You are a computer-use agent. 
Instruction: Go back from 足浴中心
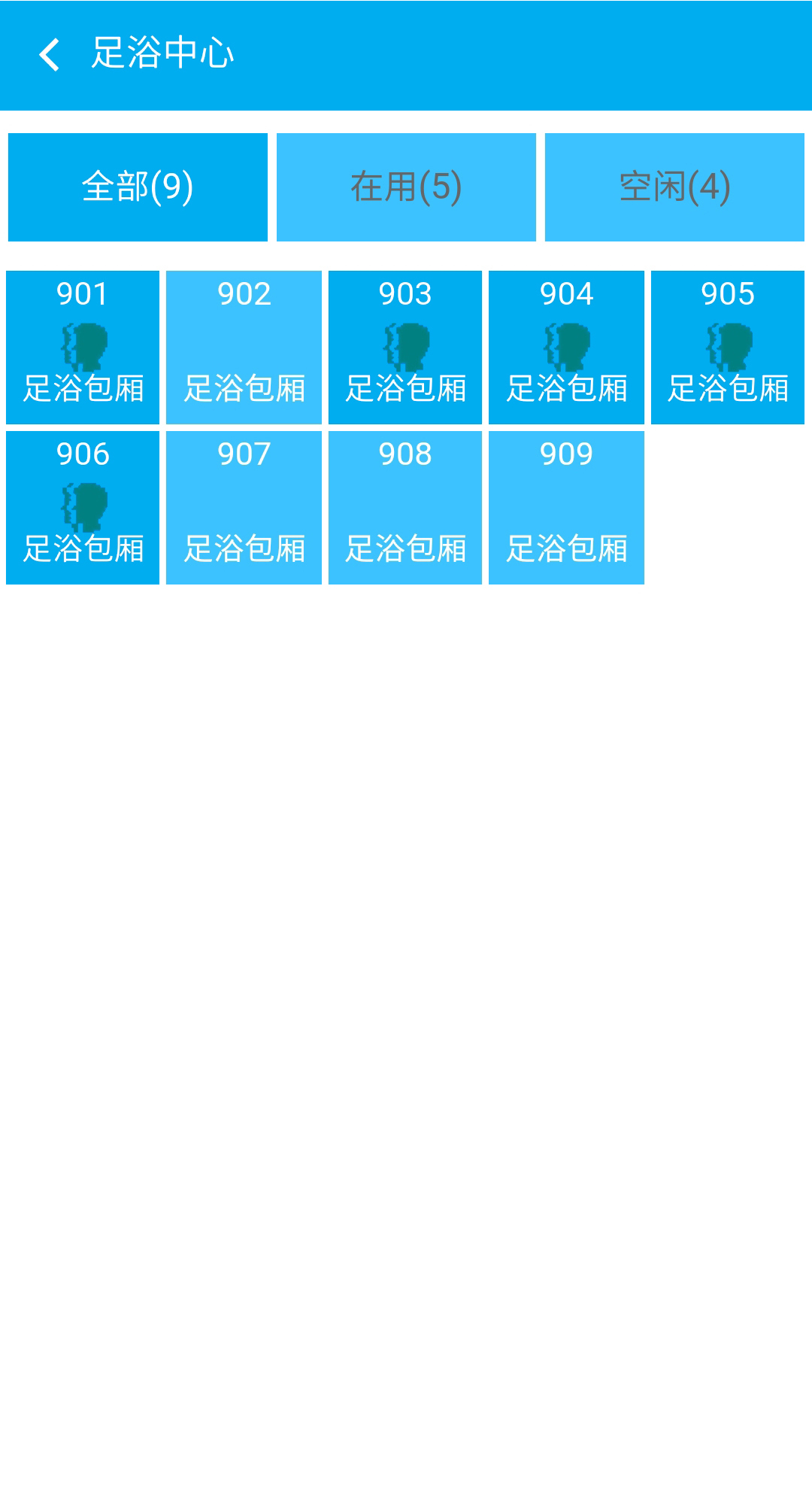(50, 55)
